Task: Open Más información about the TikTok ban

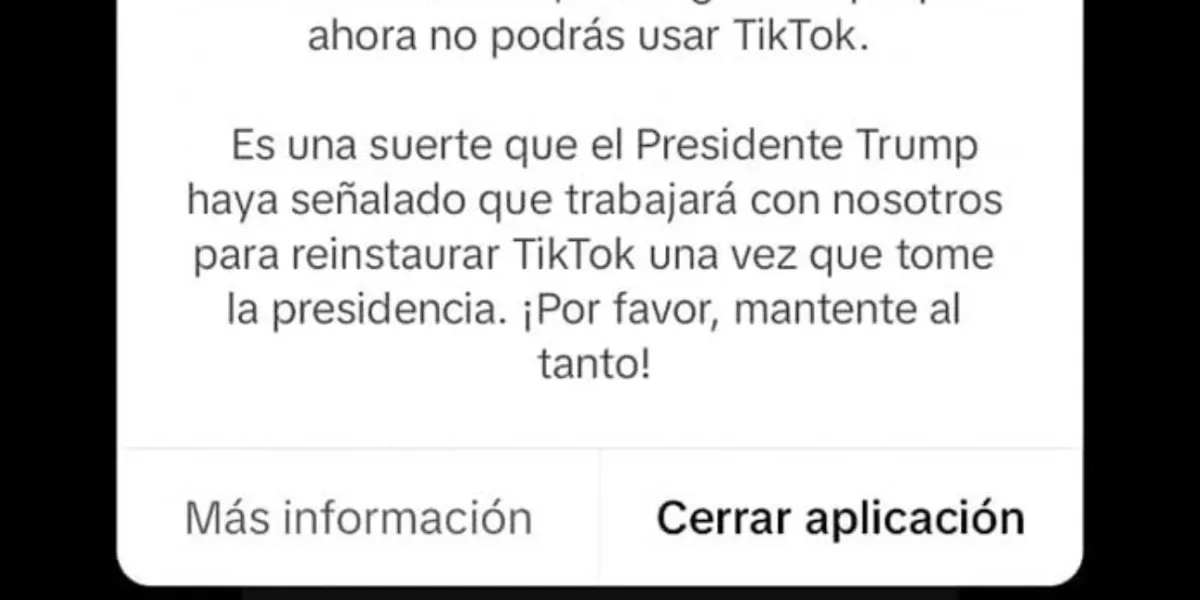Action: click(358, 518)
